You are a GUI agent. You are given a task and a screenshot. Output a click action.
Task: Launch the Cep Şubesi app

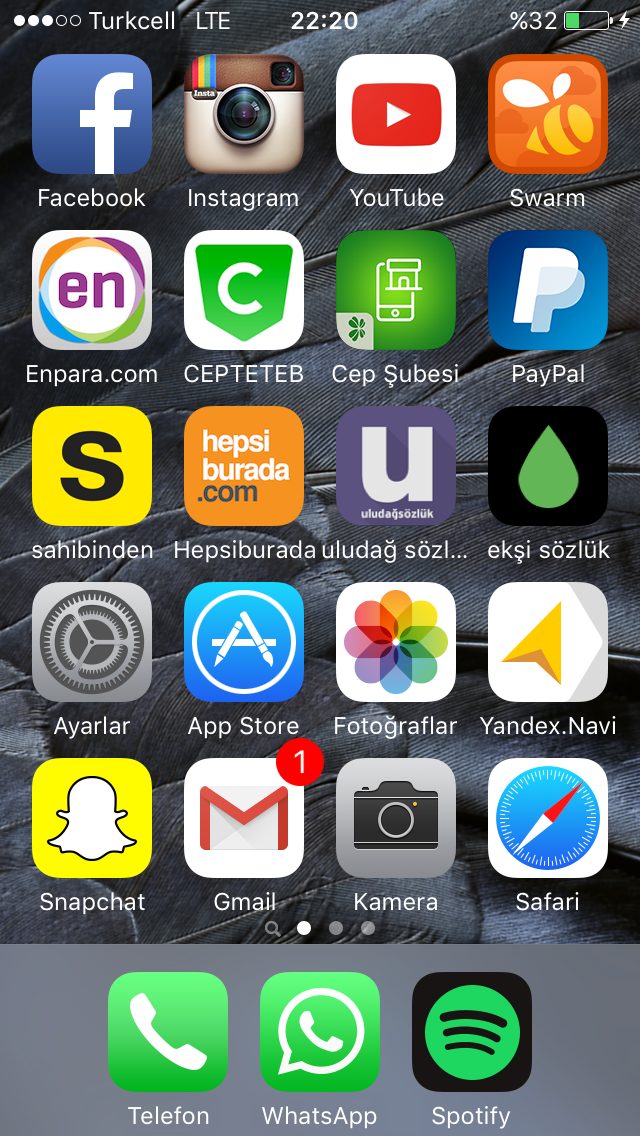[396, 290]
